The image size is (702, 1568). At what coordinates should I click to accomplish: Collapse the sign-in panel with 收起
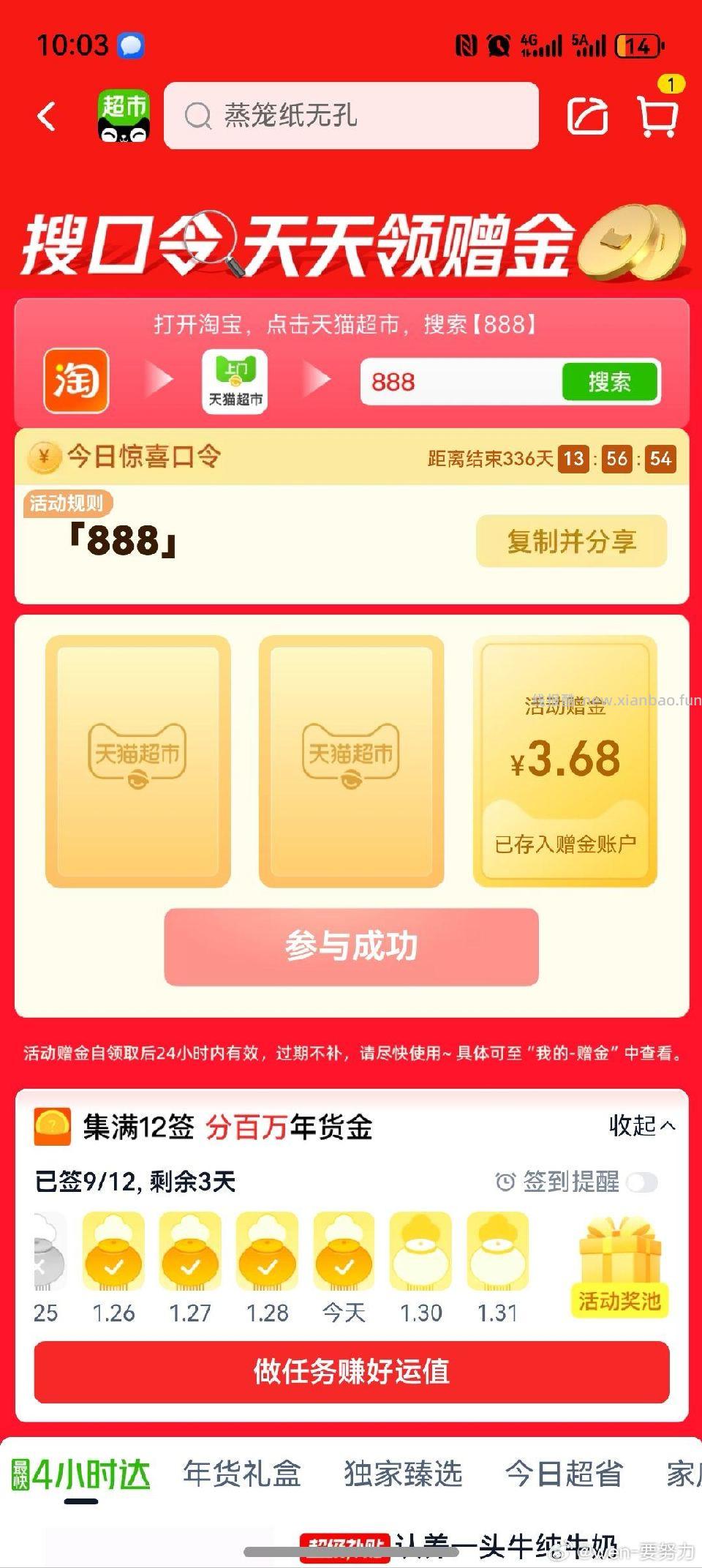pos(641,1125)
